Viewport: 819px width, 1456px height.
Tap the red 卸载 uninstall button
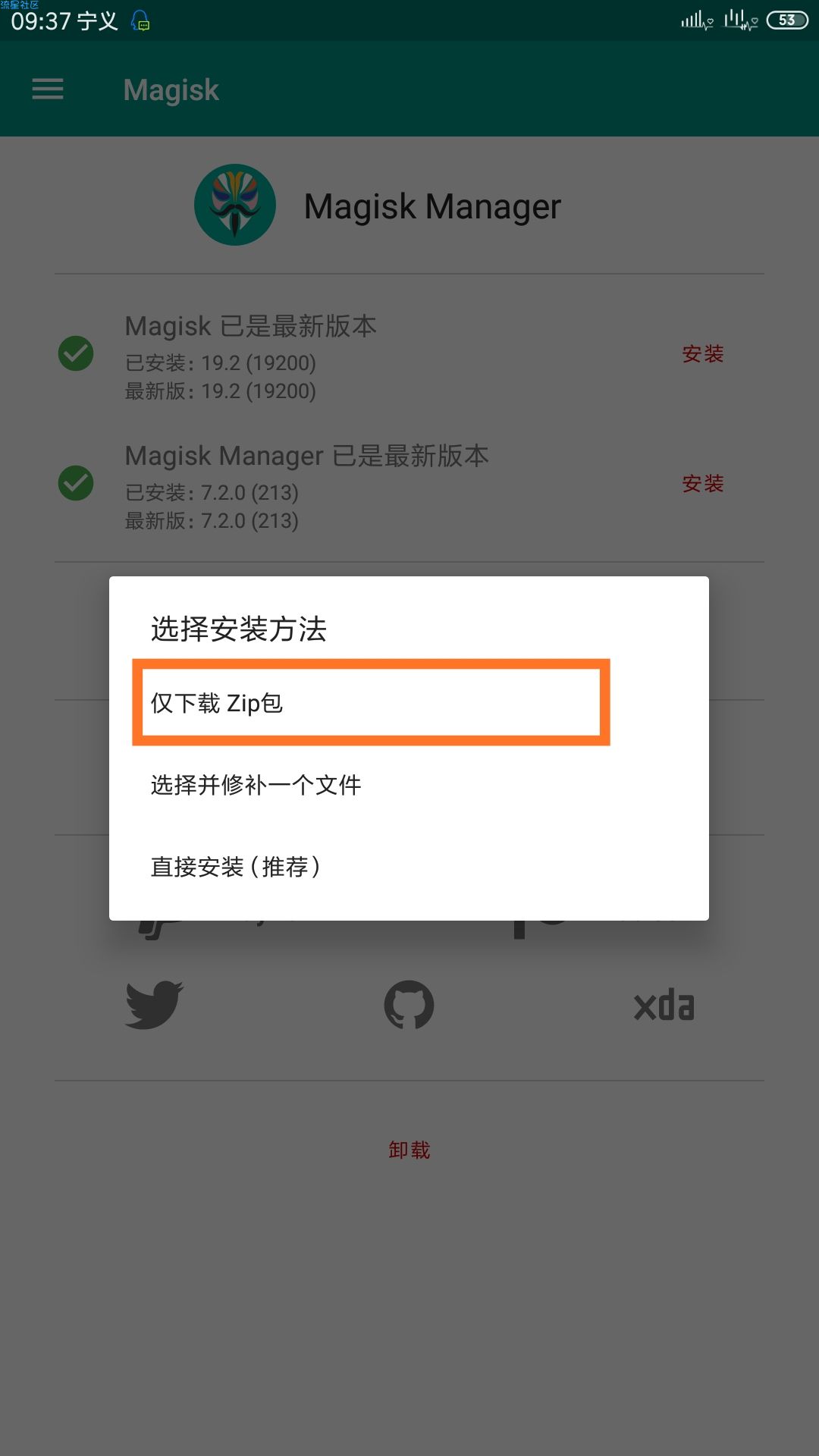pos(409,1150)
